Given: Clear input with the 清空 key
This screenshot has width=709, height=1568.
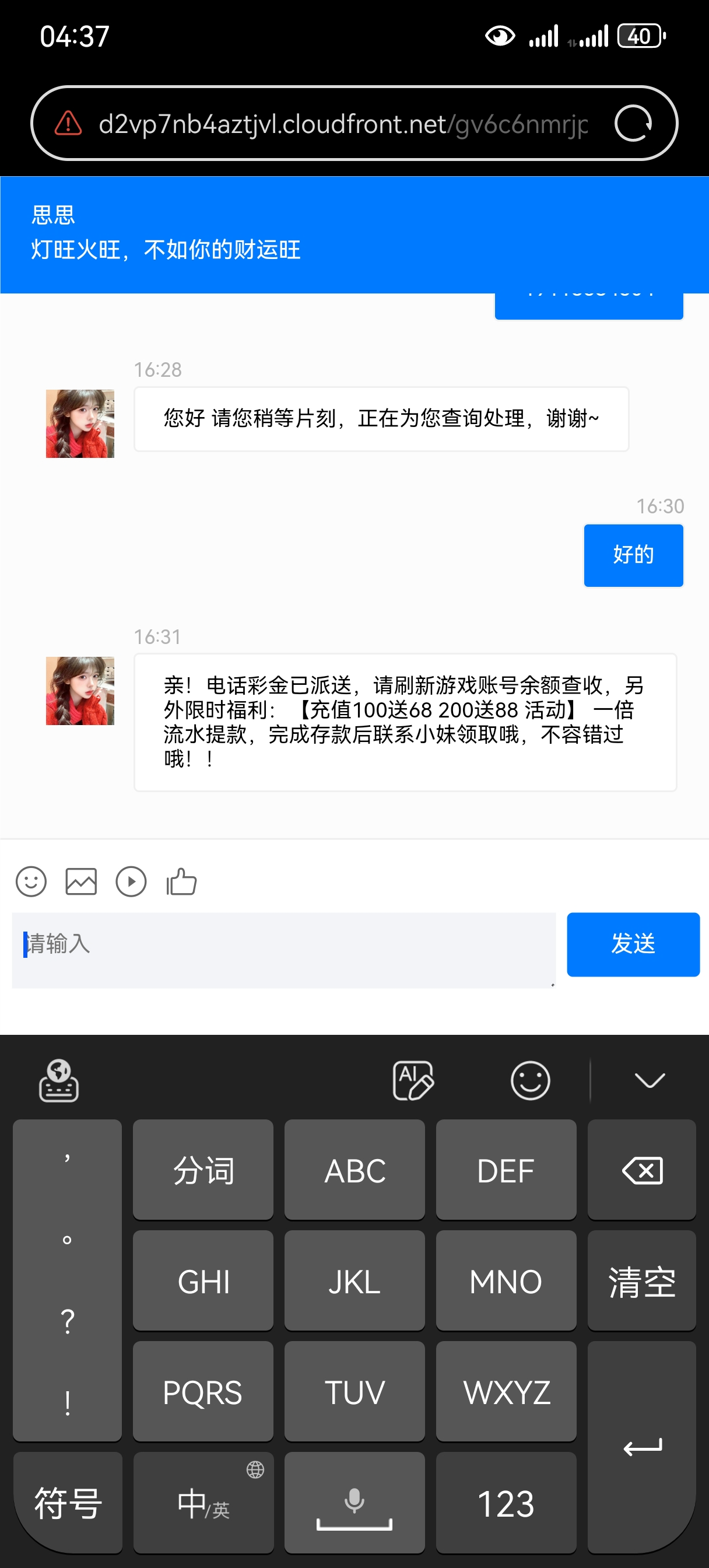Looking at the screenshot, I should (642, 1280).
